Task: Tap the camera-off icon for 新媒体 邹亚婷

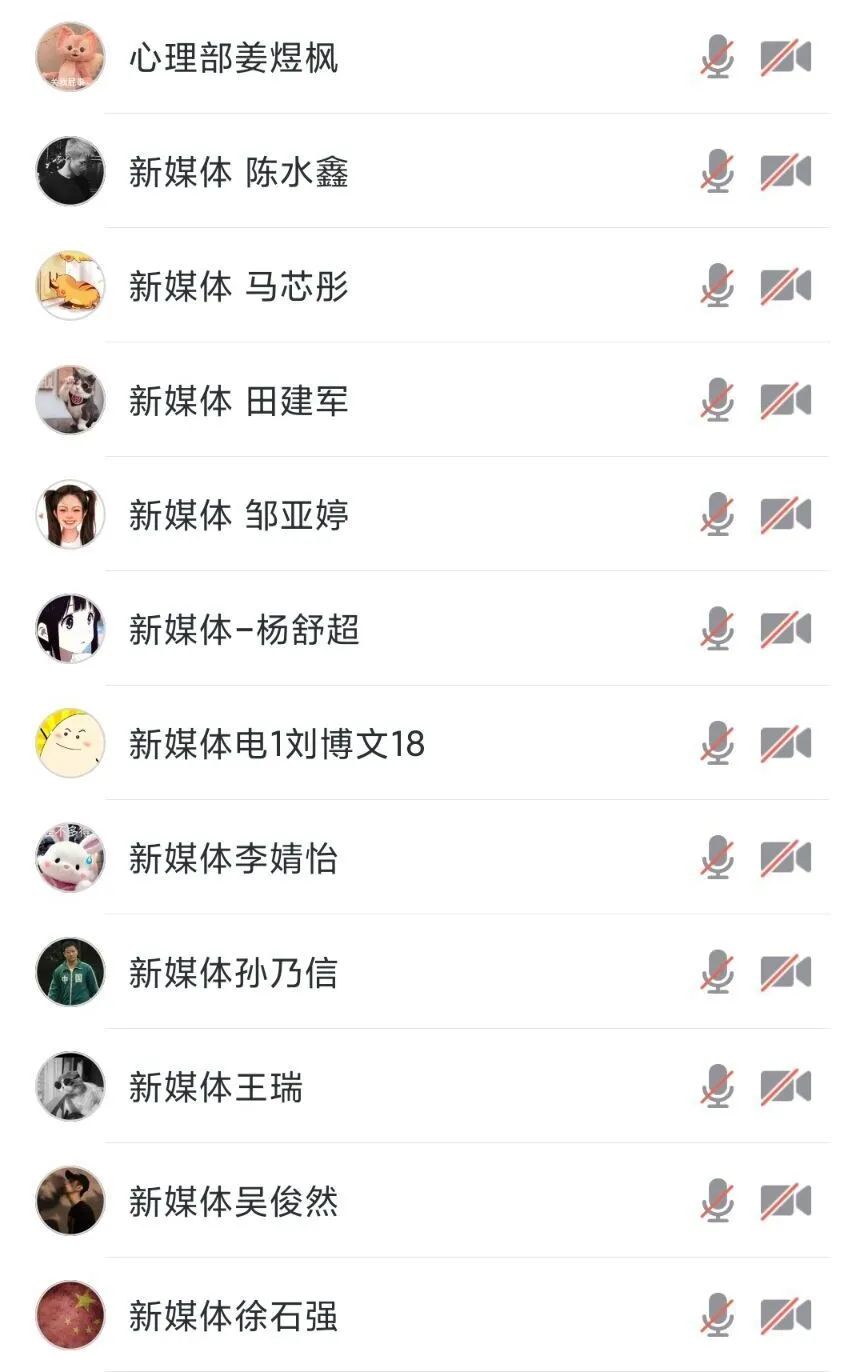Action: [785, 516]
